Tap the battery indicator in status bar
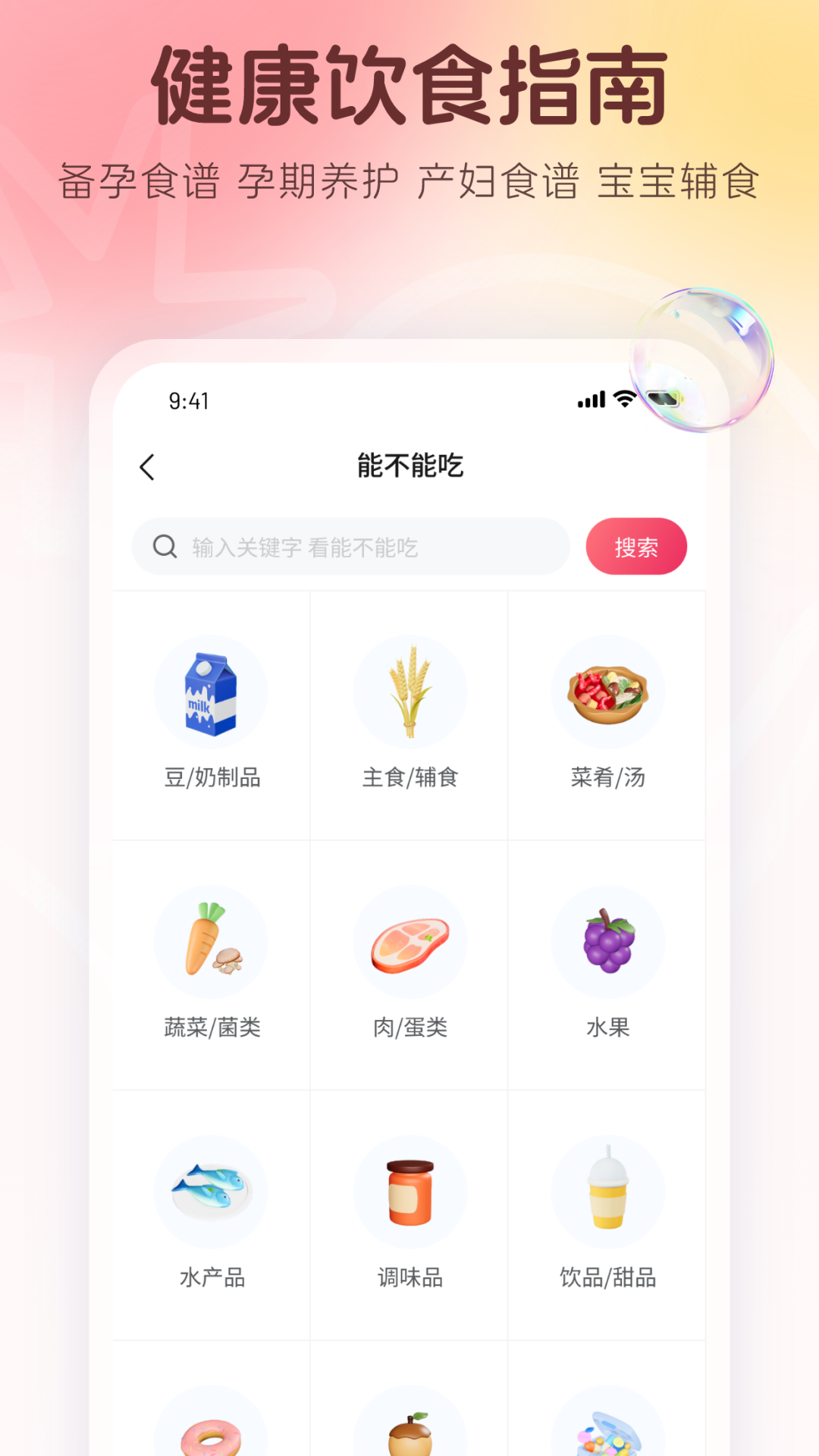 (664, 399)
